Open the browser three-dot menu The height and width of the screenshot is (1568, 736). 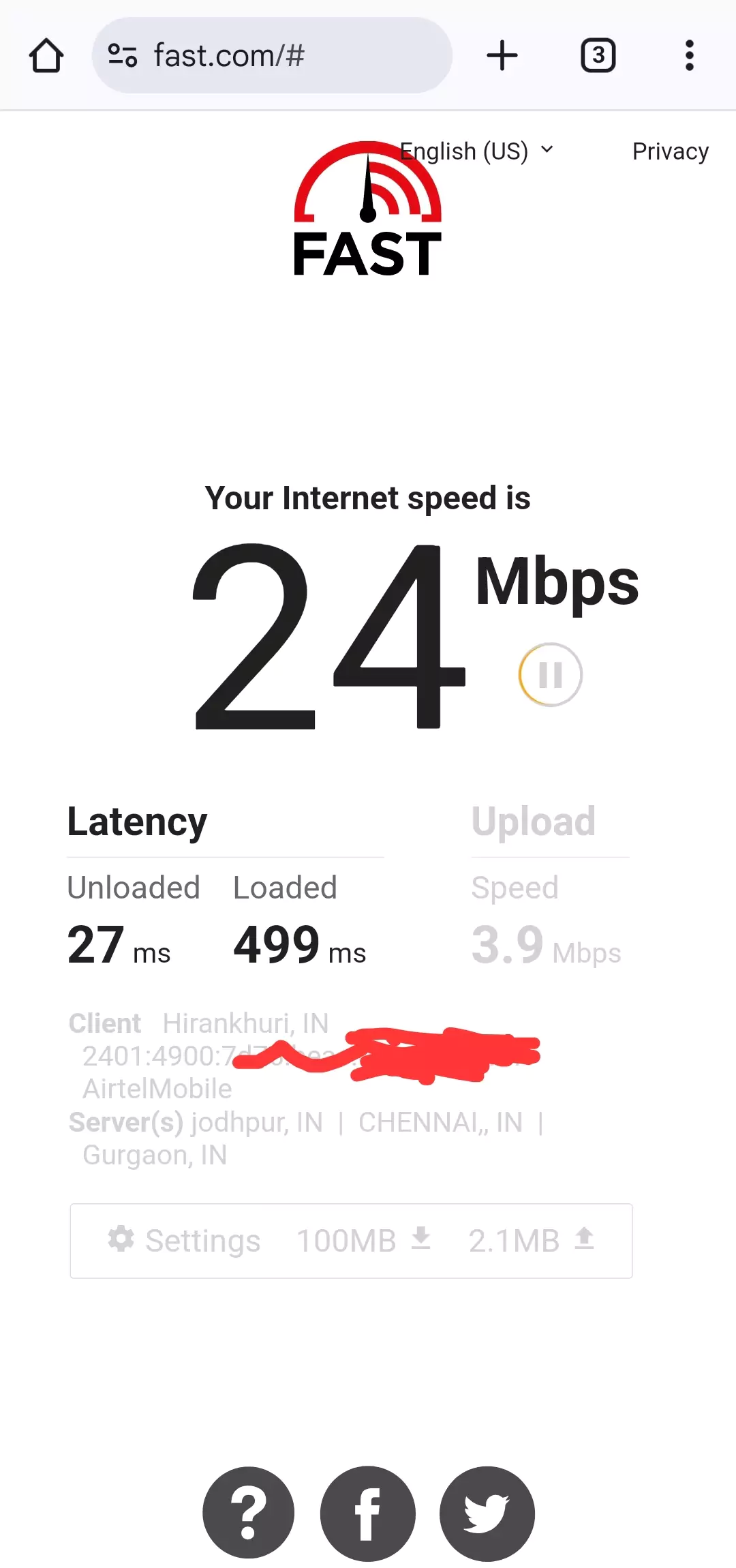tap(689, 55)
